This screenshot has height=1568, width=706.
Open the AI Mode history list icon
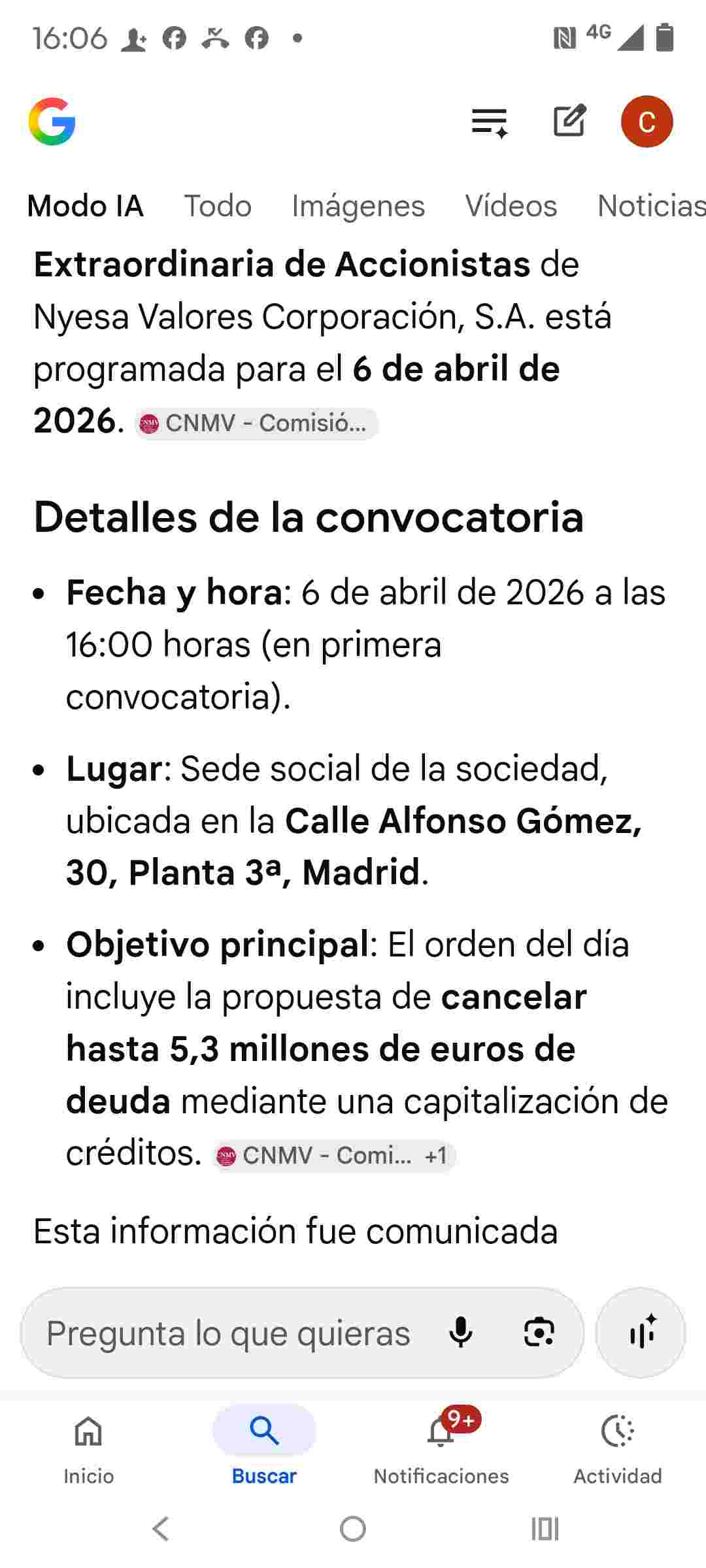(x=490, y=122)
